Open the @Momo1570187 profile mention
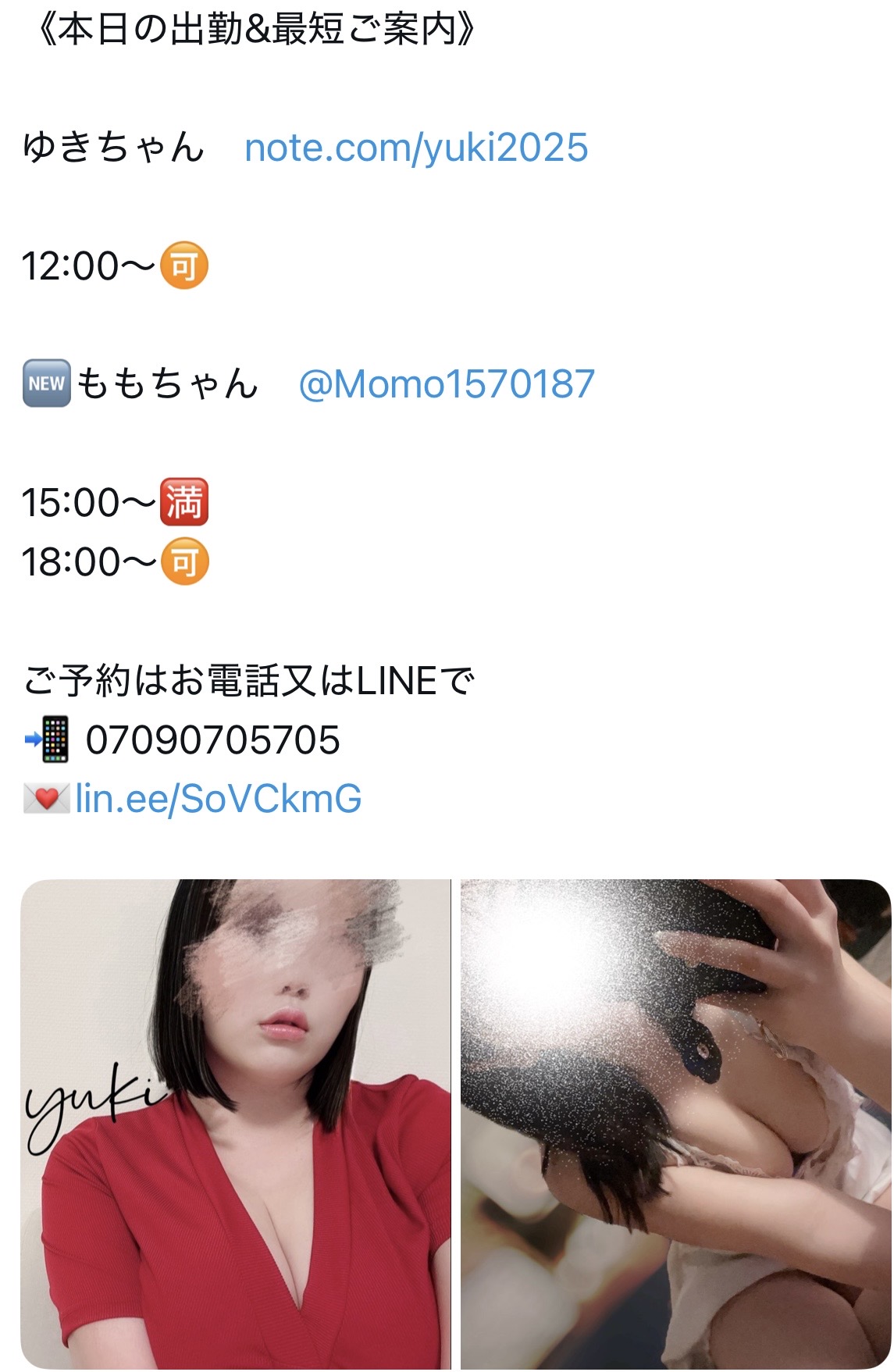Viewport: 894px width, 1372px height. point(446,384)
